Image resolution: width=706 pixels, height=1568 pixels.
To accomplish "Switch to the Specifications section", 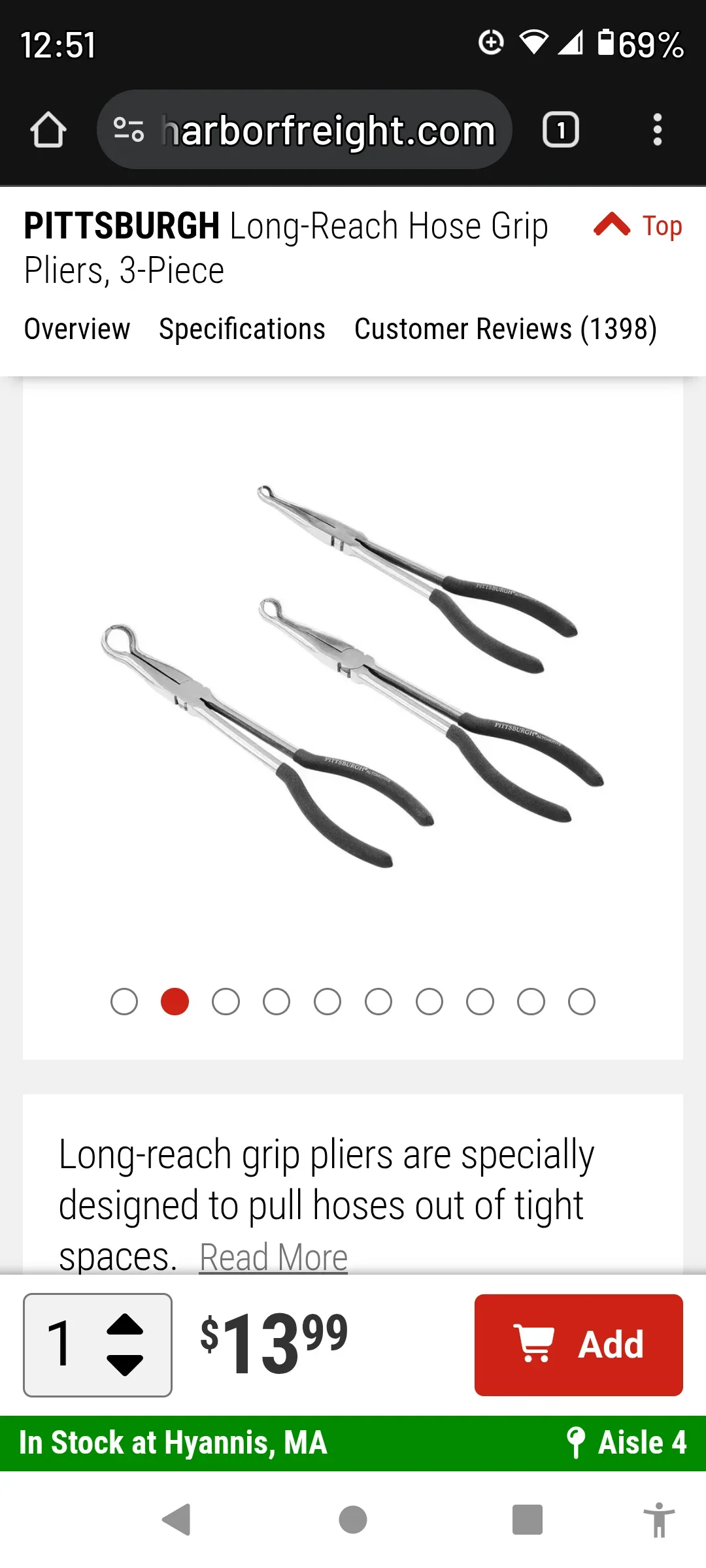I will click(242, 329).
